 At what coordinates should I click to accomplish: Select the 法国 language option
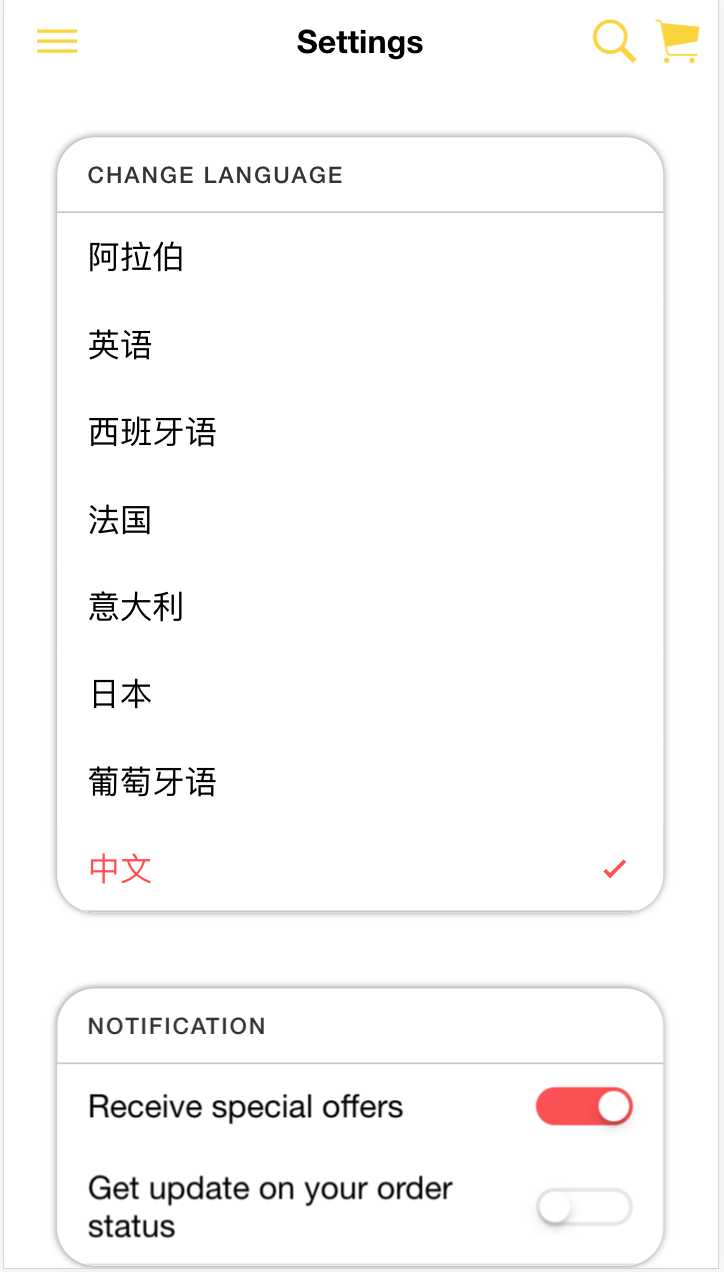click(x=120, y=520)
